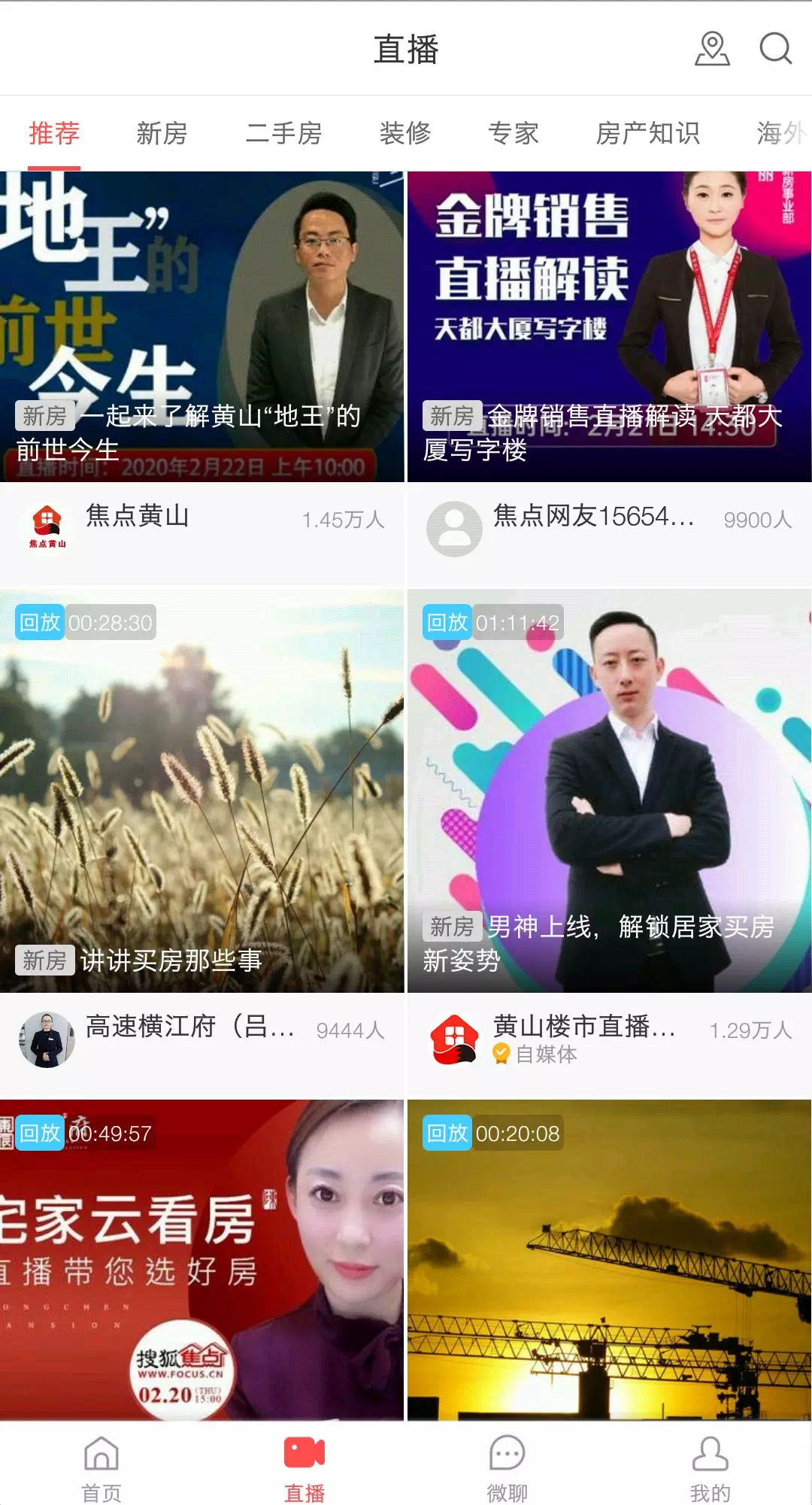
Task: Go to the 首页 tab
Action: click(101, 1468)
